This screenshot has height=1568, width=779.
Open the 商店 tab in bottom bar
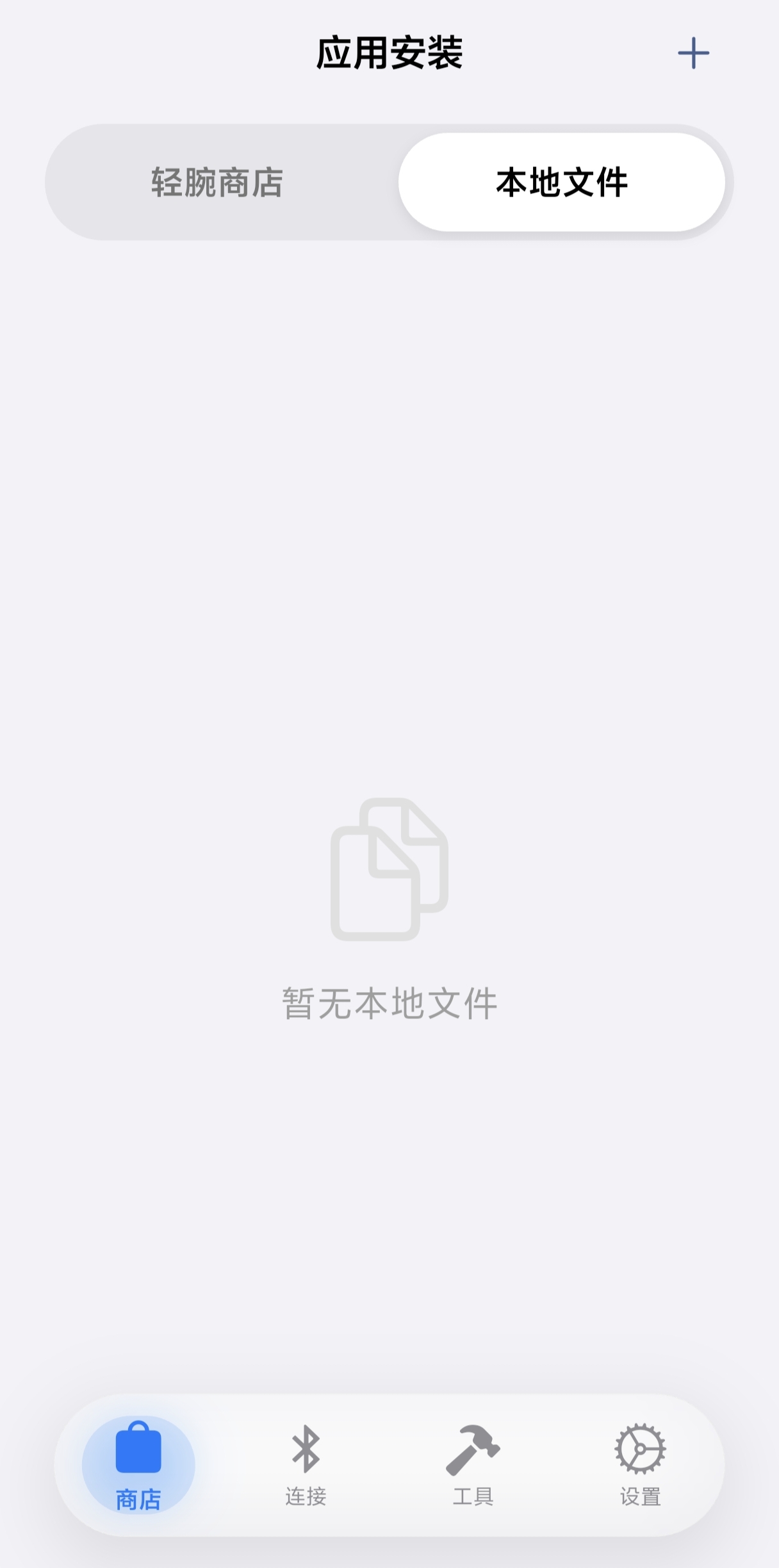coord(138,1466)
